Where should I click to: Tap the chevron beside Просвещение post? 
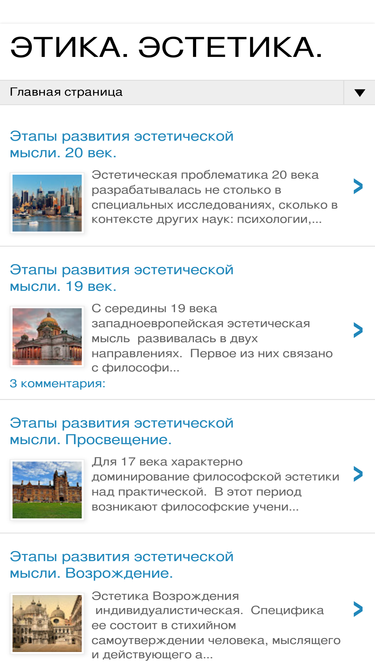coord(358,474)
